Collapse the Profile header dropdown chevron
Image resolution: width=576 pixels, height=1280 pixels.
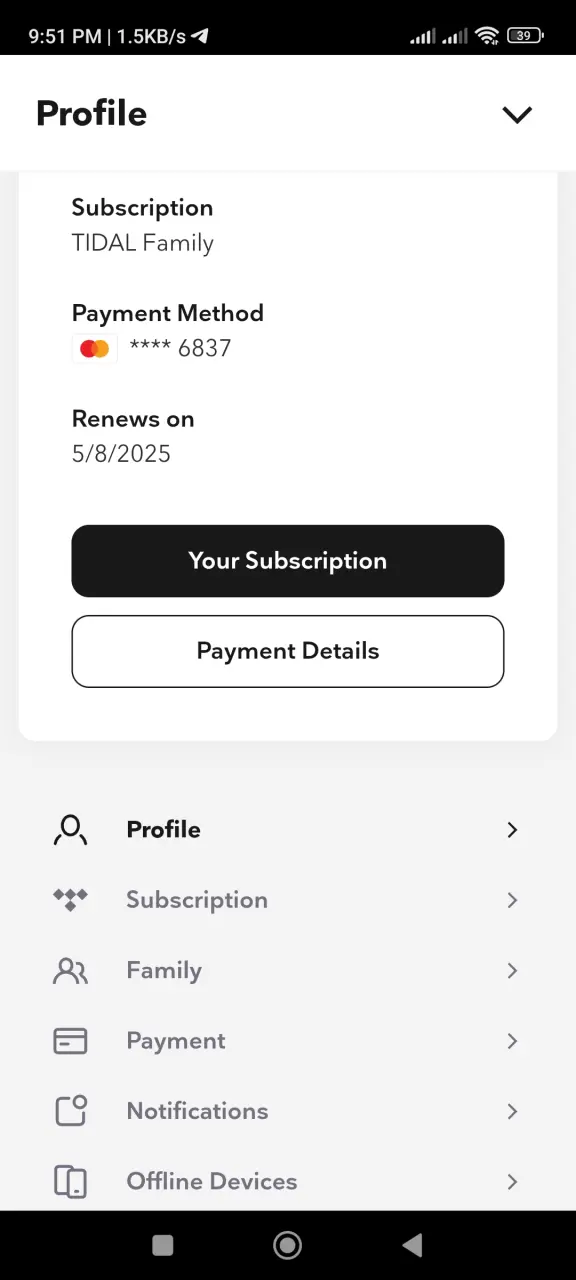517,114
